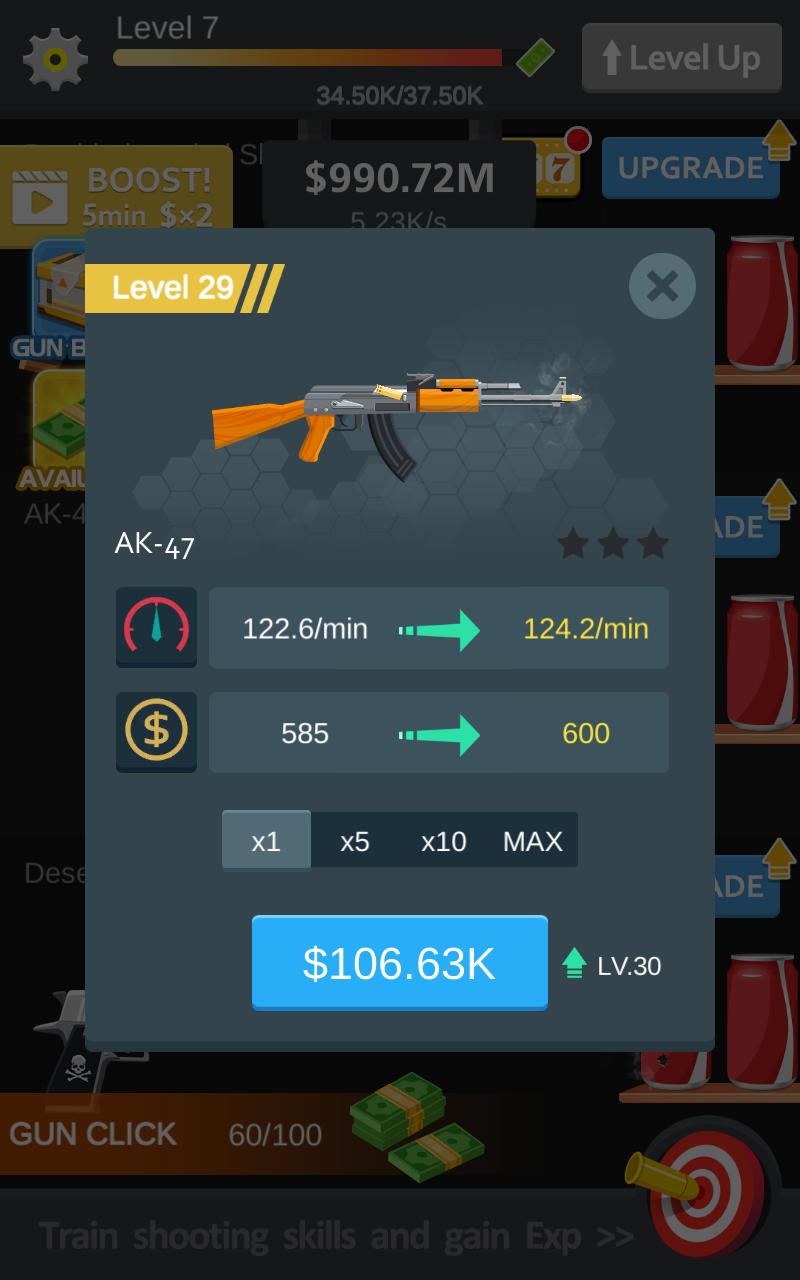
Task: Select the x5 upgrade multiplier
Action: (x=355, y=841)
